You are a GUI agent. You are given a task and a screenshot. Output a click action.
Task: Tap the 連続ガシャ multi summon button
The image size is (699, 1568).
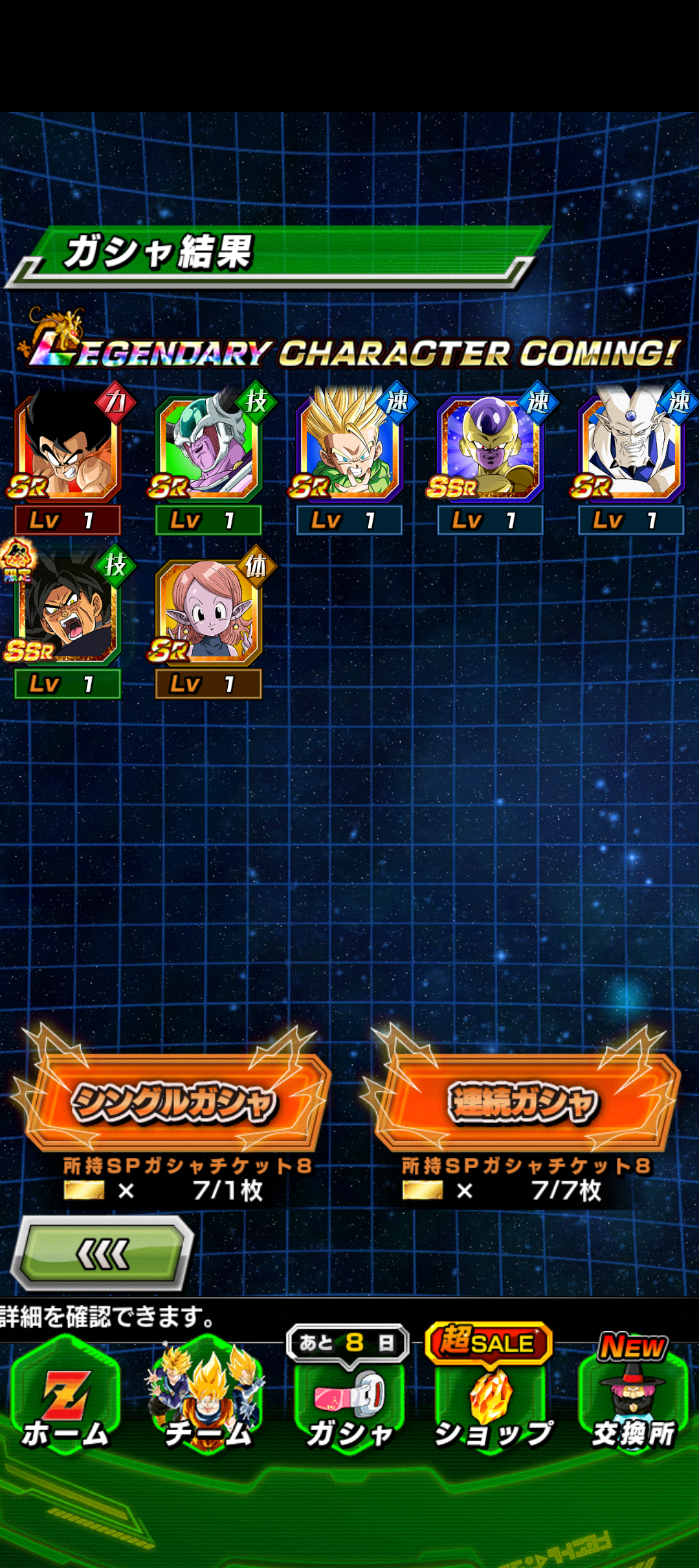(523, 1102)
